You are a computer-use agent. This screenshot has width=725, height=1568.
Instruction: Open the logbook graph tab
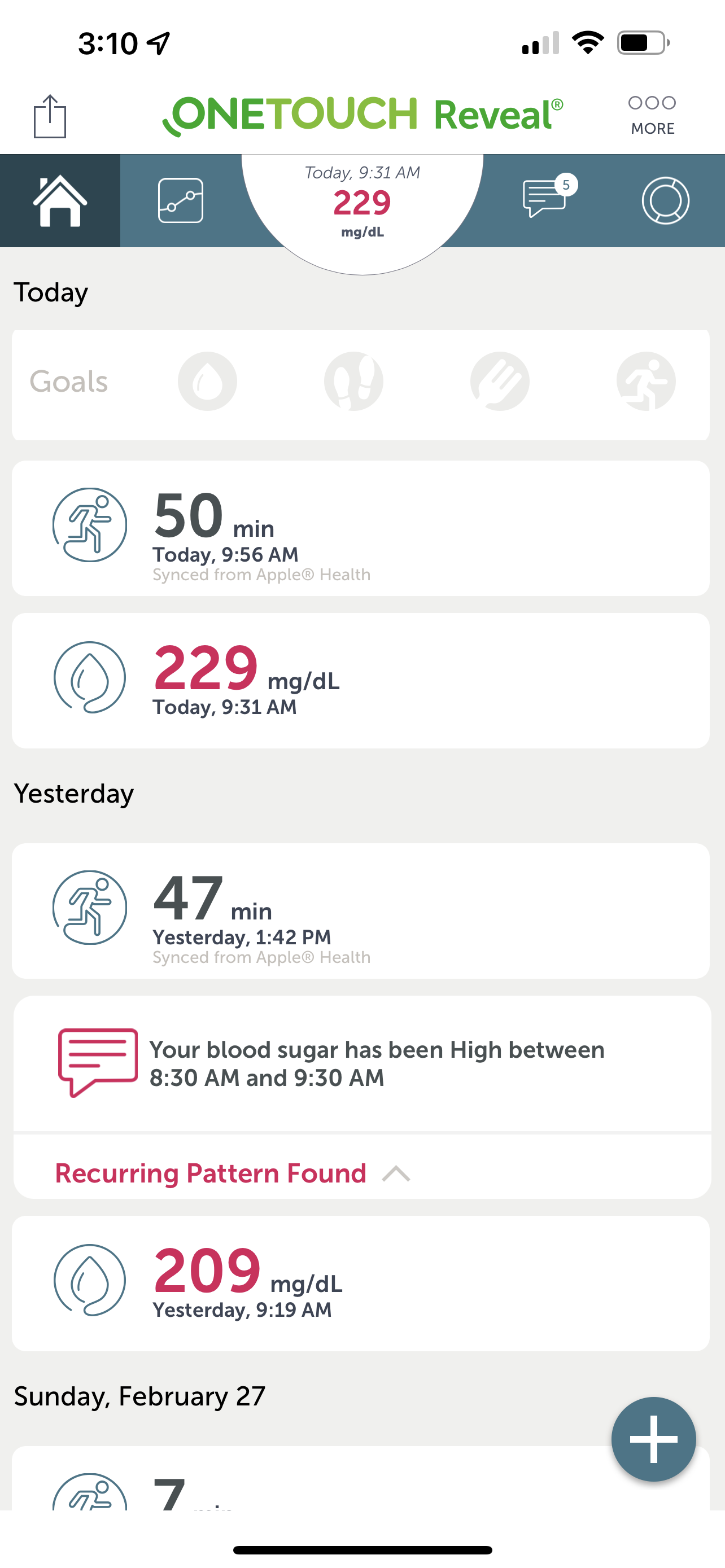(180, 201)
